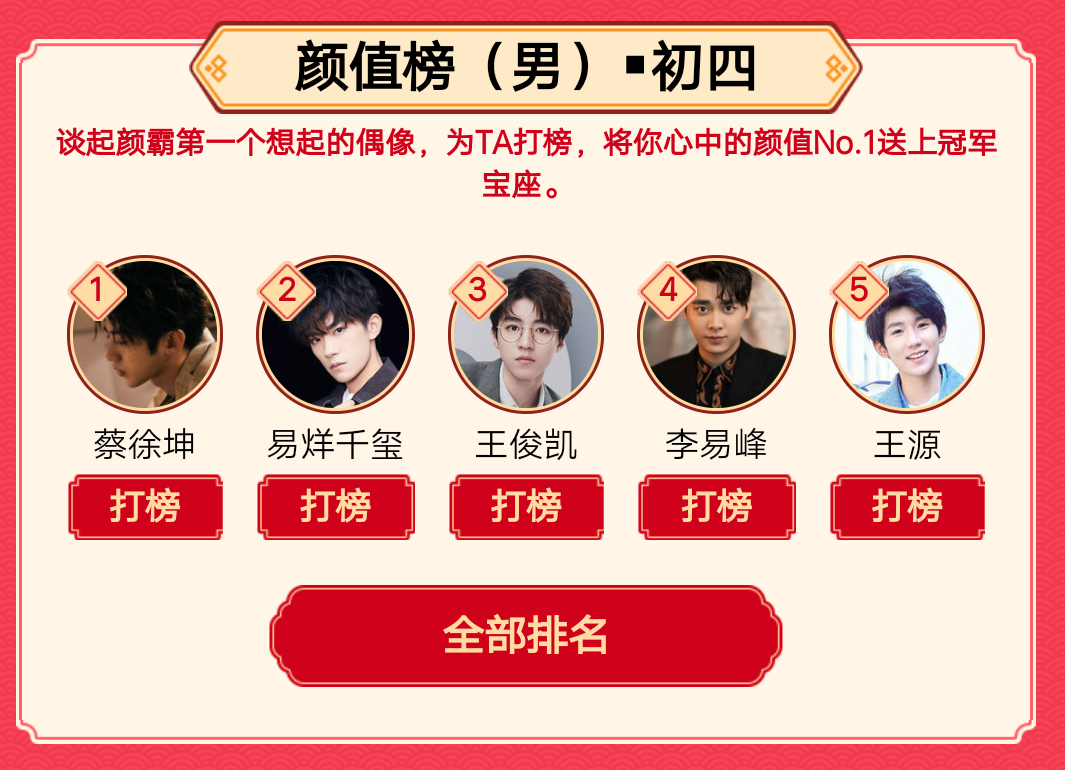The width and height of the screenshot is (1065, 770).
Task: Hit the 打榜 button below 王俊凯
Action: pos(526,507)
